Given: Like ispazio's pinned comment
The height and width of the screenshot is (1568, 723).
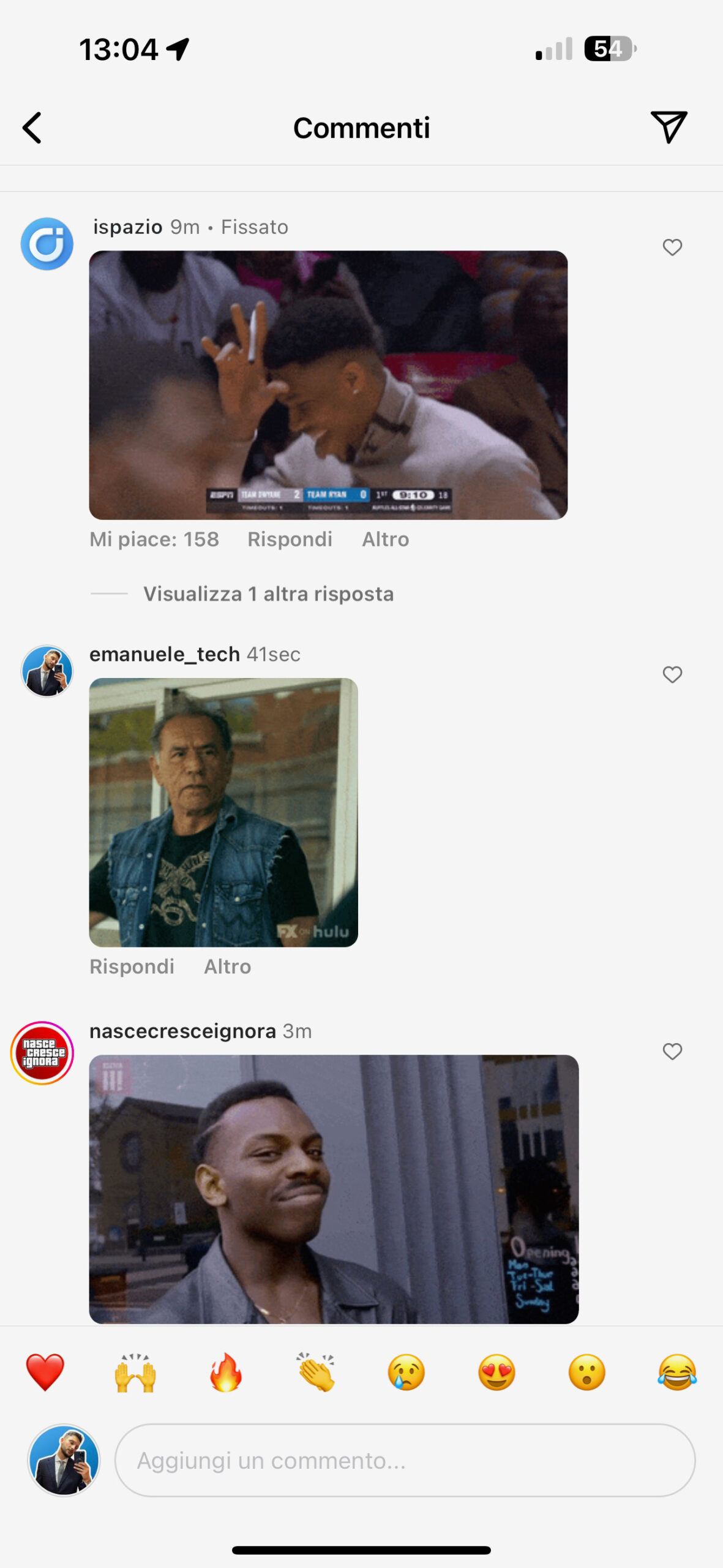Looking at the screenshot, I should click(x=672, y=247).
